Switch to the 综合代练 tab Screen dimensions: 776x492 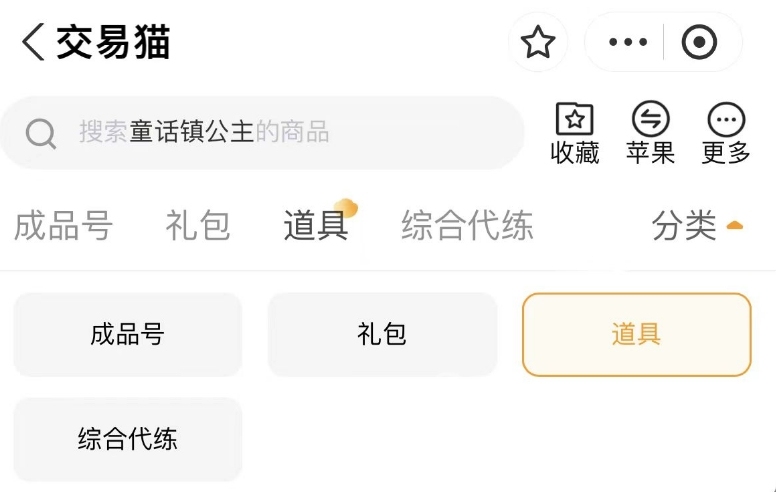coord(467,226)
